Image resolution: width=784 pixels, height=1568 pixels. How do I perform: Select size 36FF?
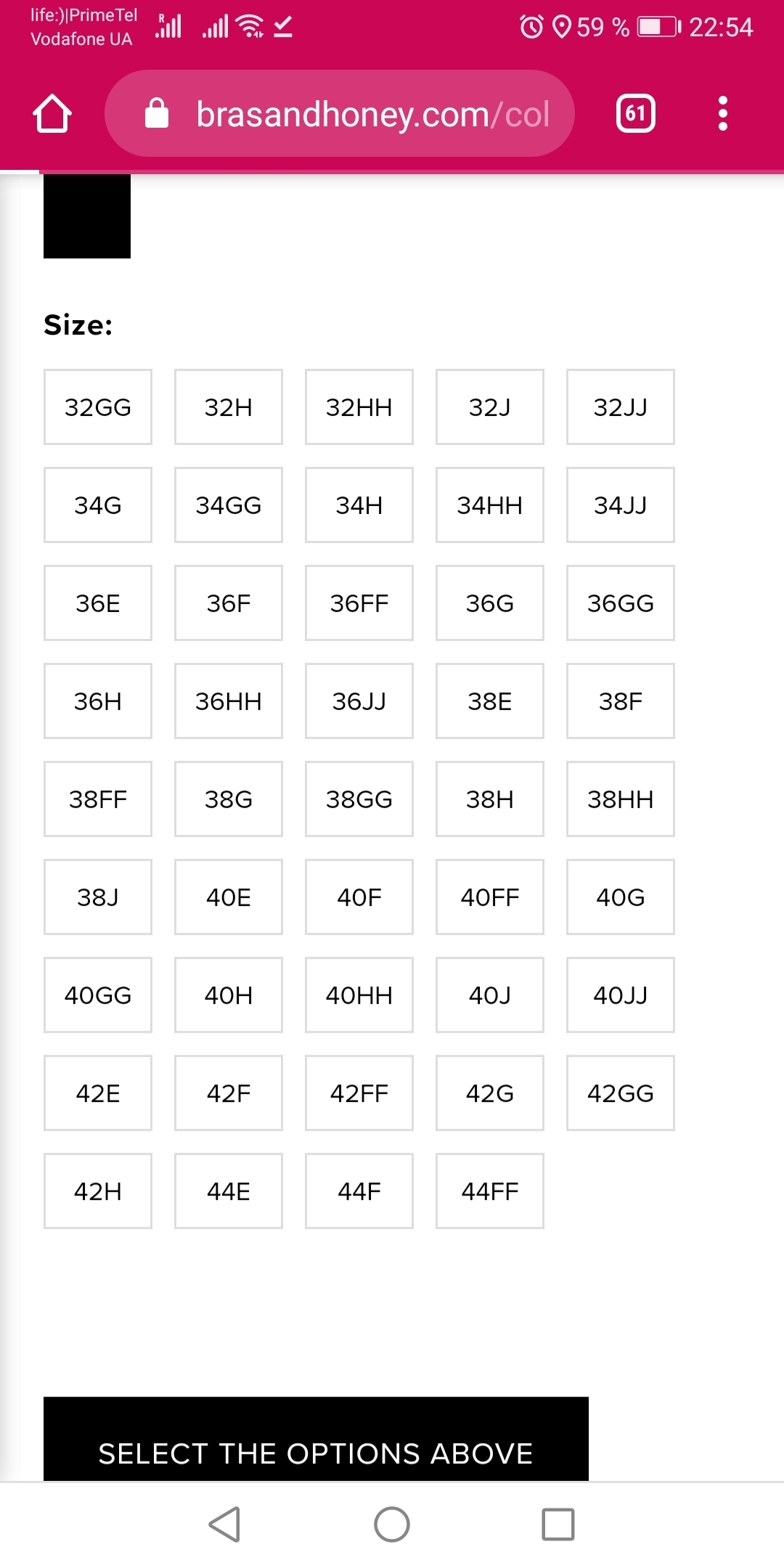(x=359, y=603)
